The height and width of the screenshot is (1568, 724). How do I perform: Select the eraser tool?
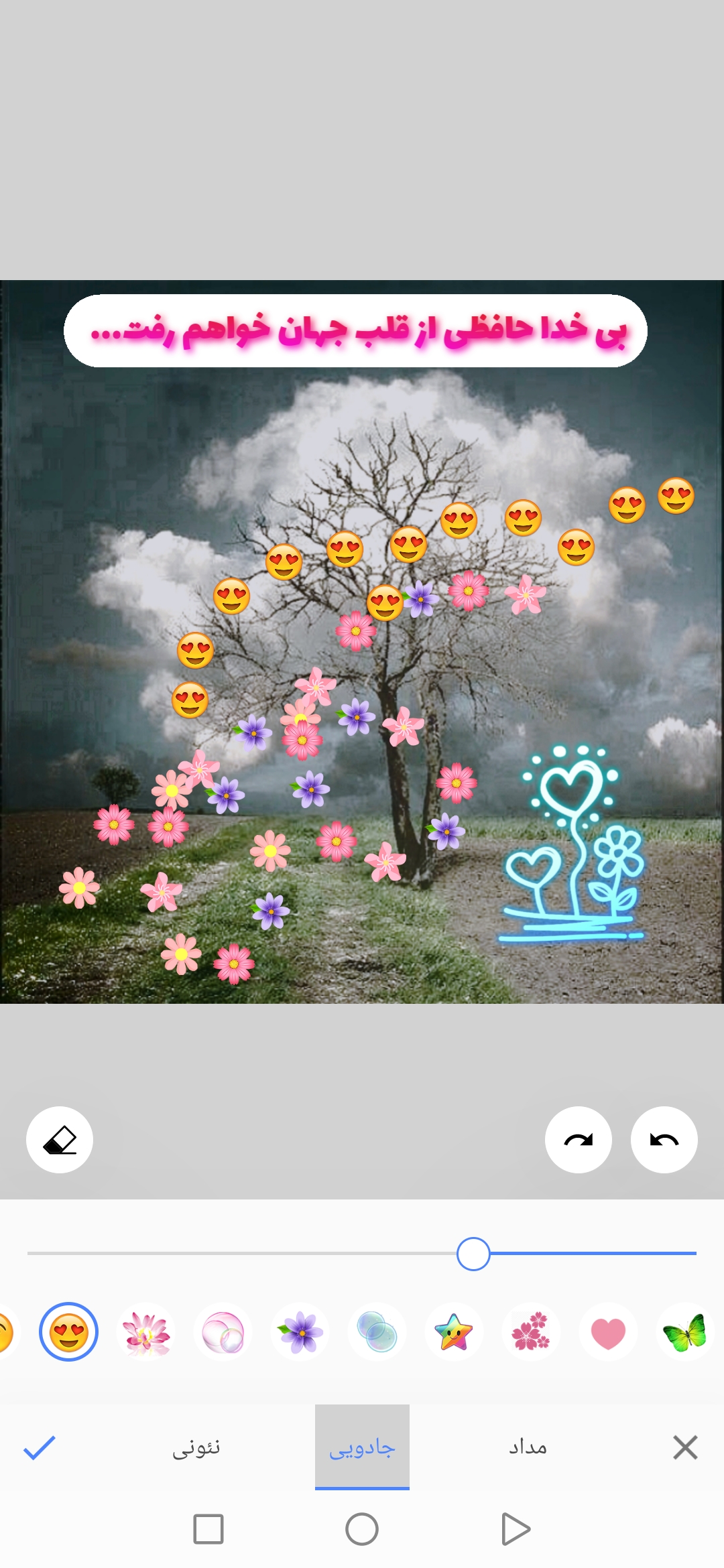60,1140
